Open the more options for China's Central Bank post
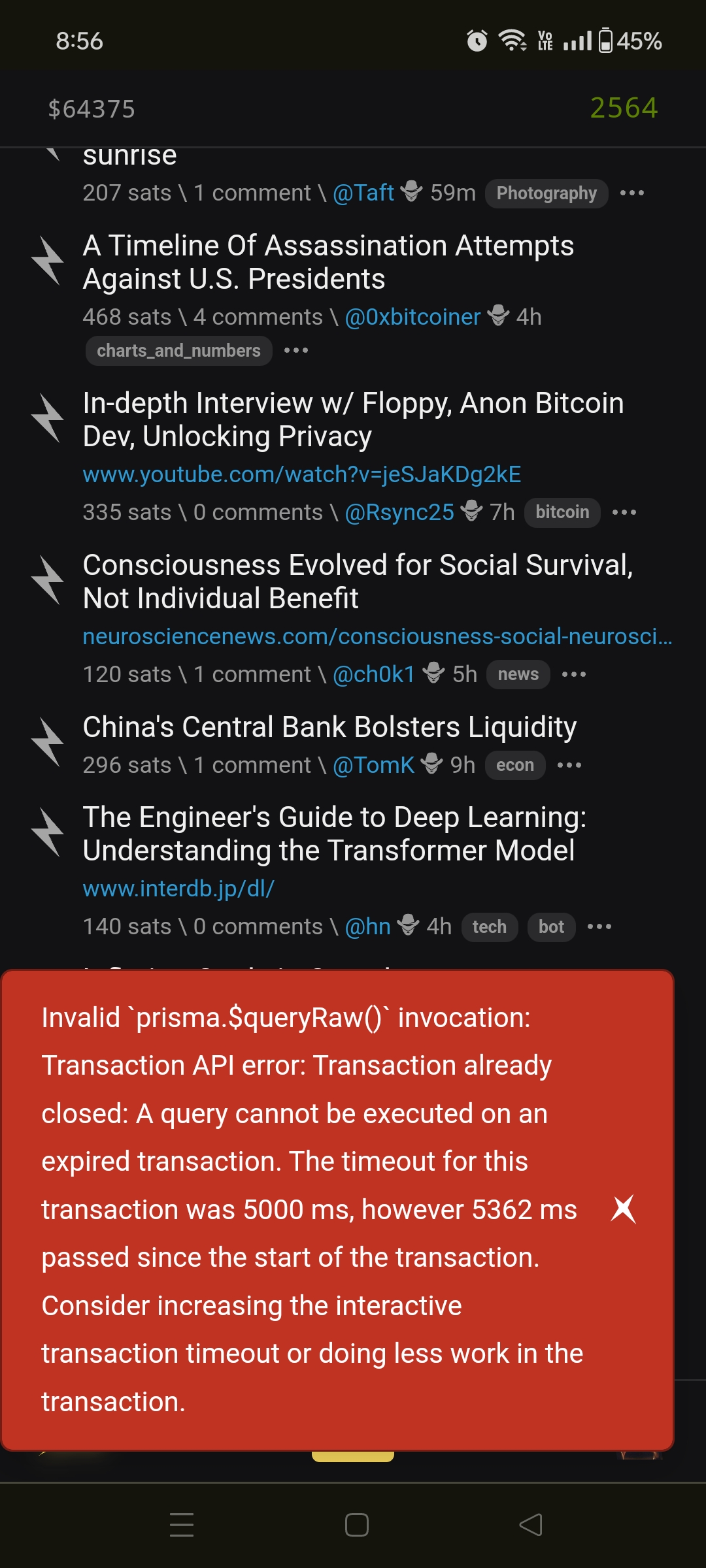This screenshot has width=706, height=1568. 569,765
